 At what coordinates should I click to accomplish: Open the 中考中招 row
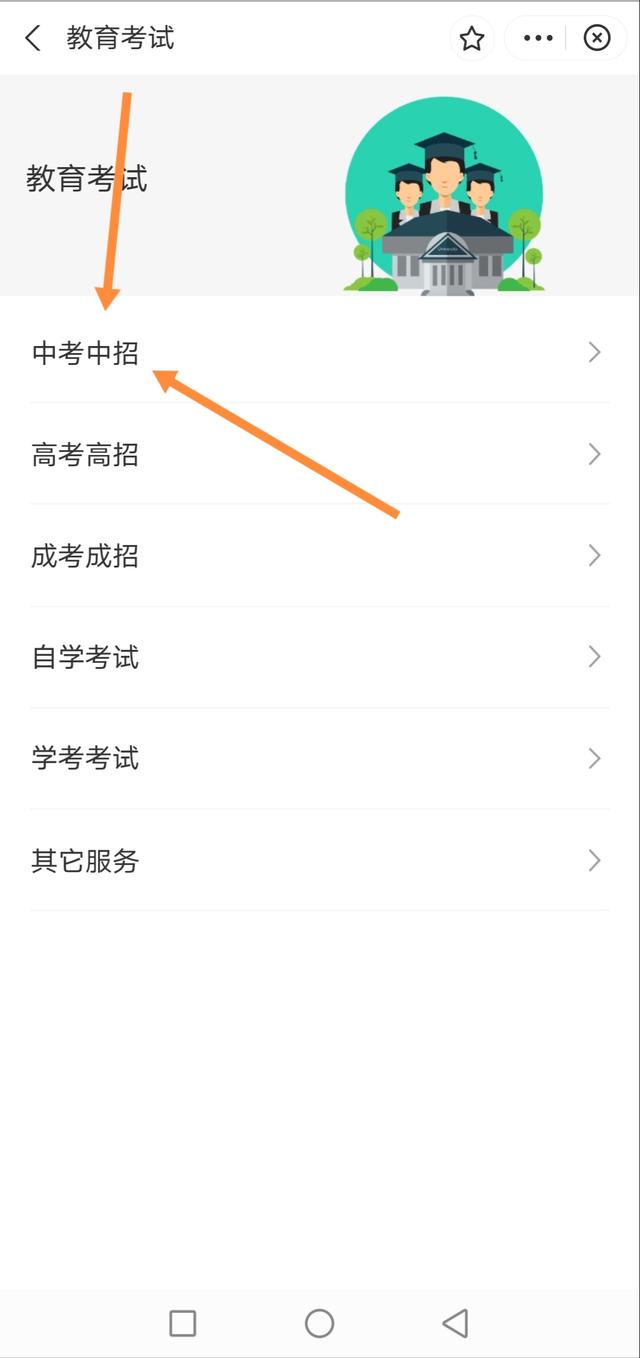tap(320, 352)
